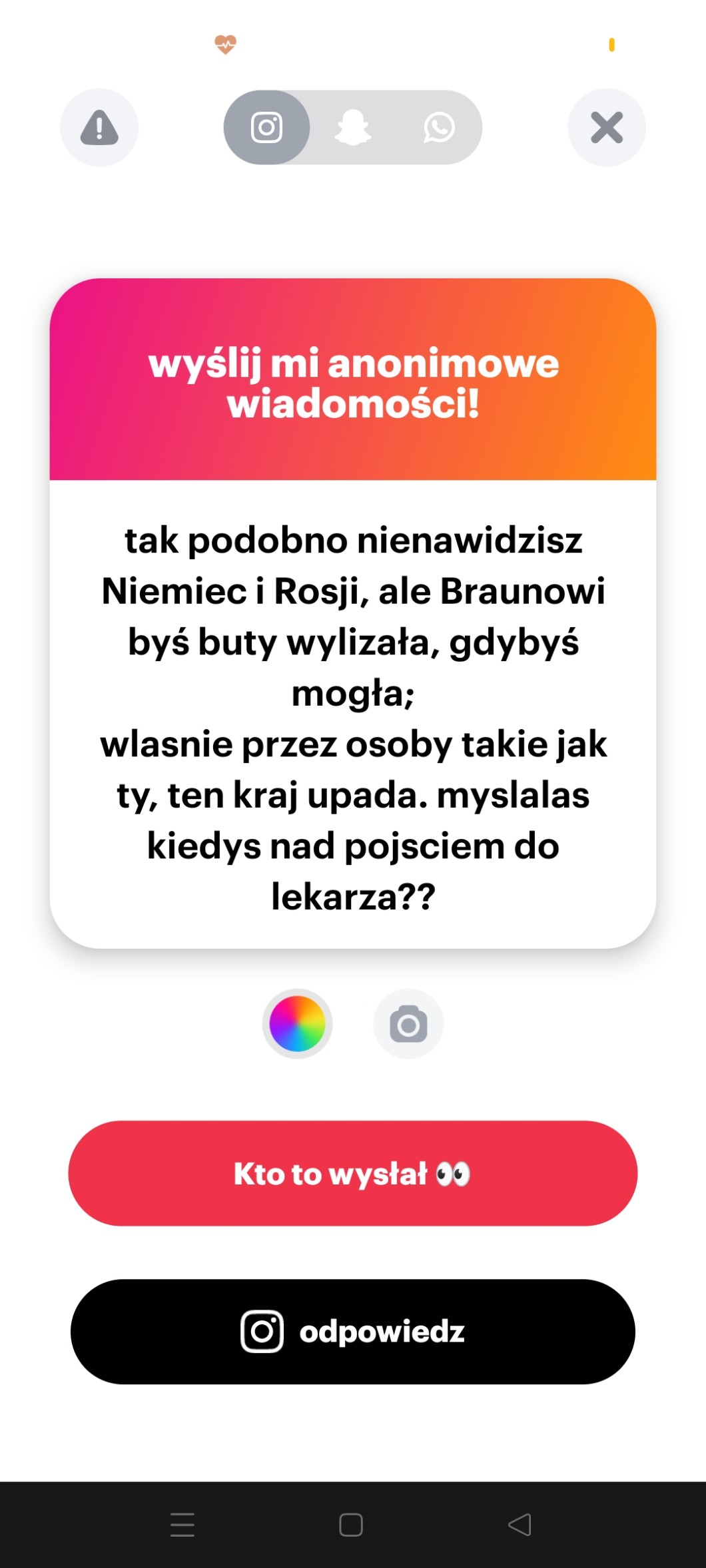Switch to the WhatsApp share option
The height and width of the screenshot is (1568, 706).
(x=439, y=127)
